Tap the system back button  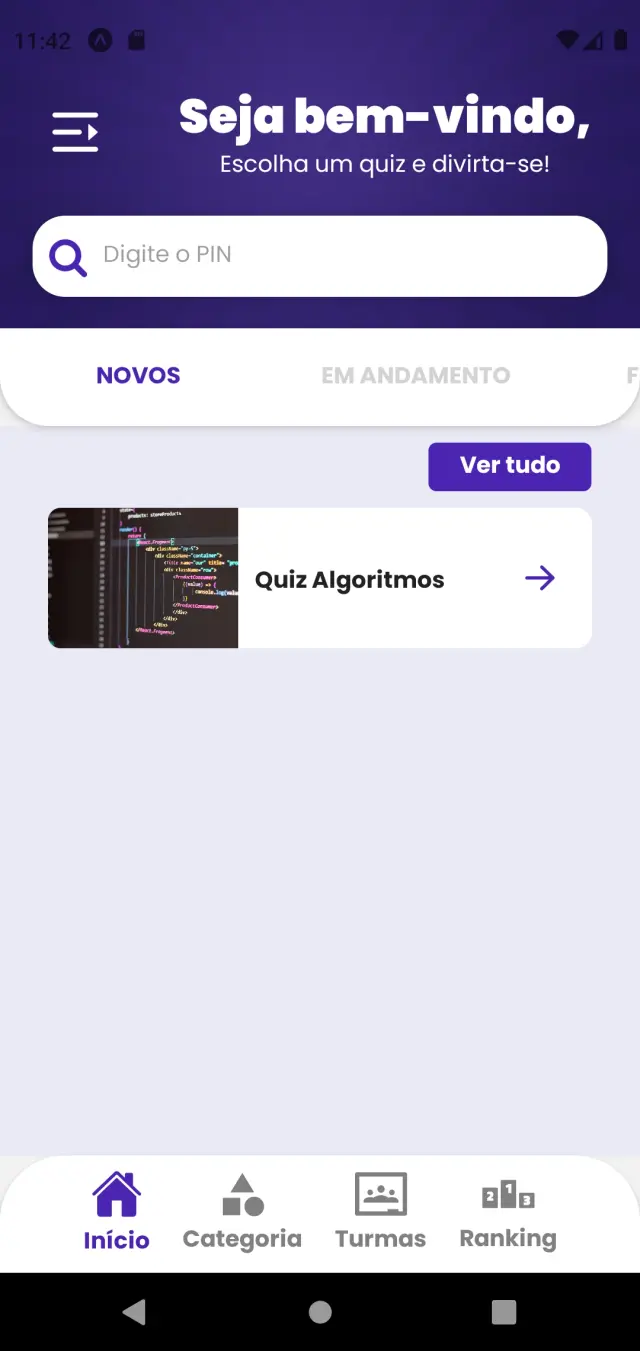point(134,1312)
